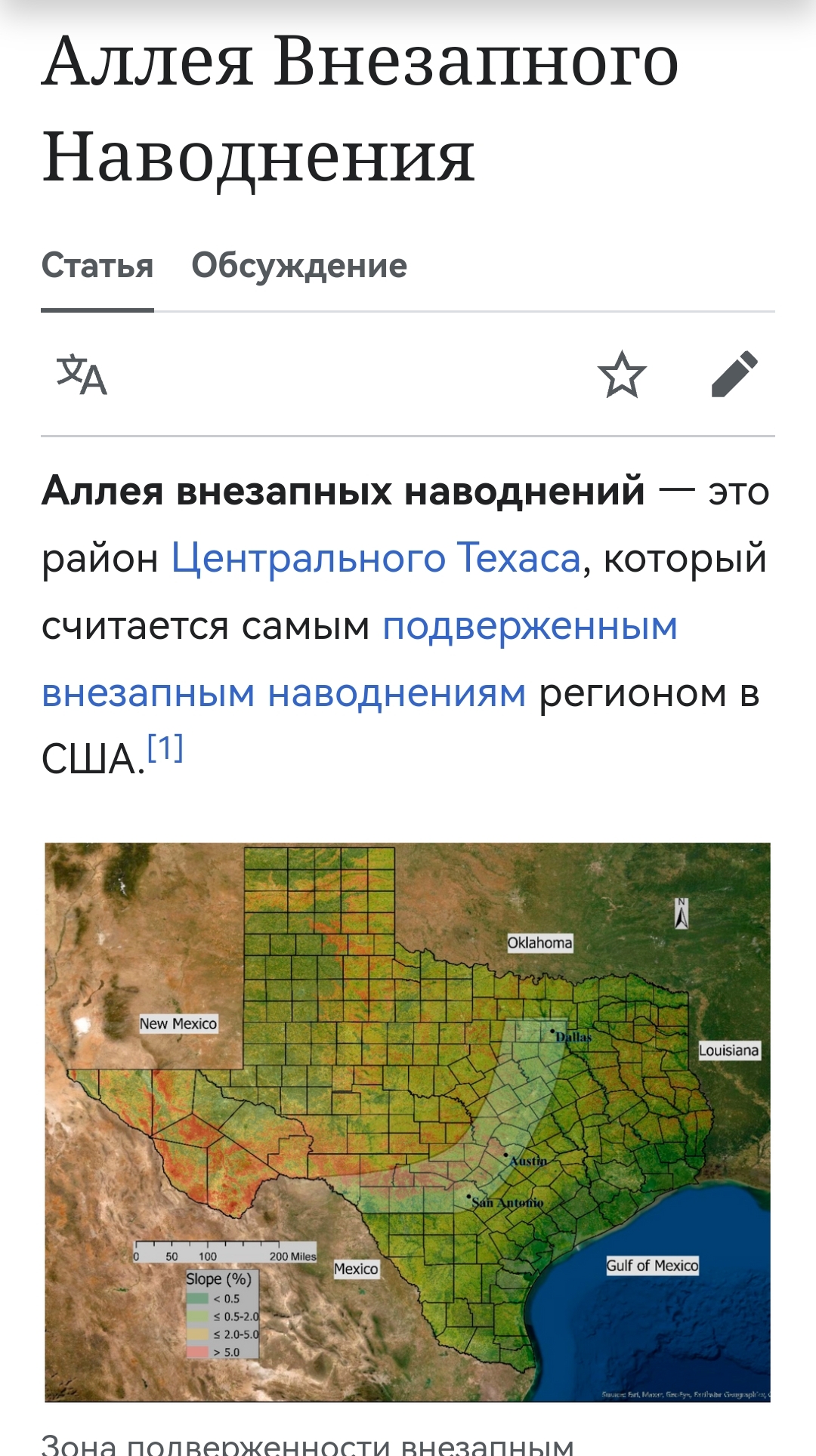Jump to footnote reference [1]
816x1456 pixels.
(165, 748)
